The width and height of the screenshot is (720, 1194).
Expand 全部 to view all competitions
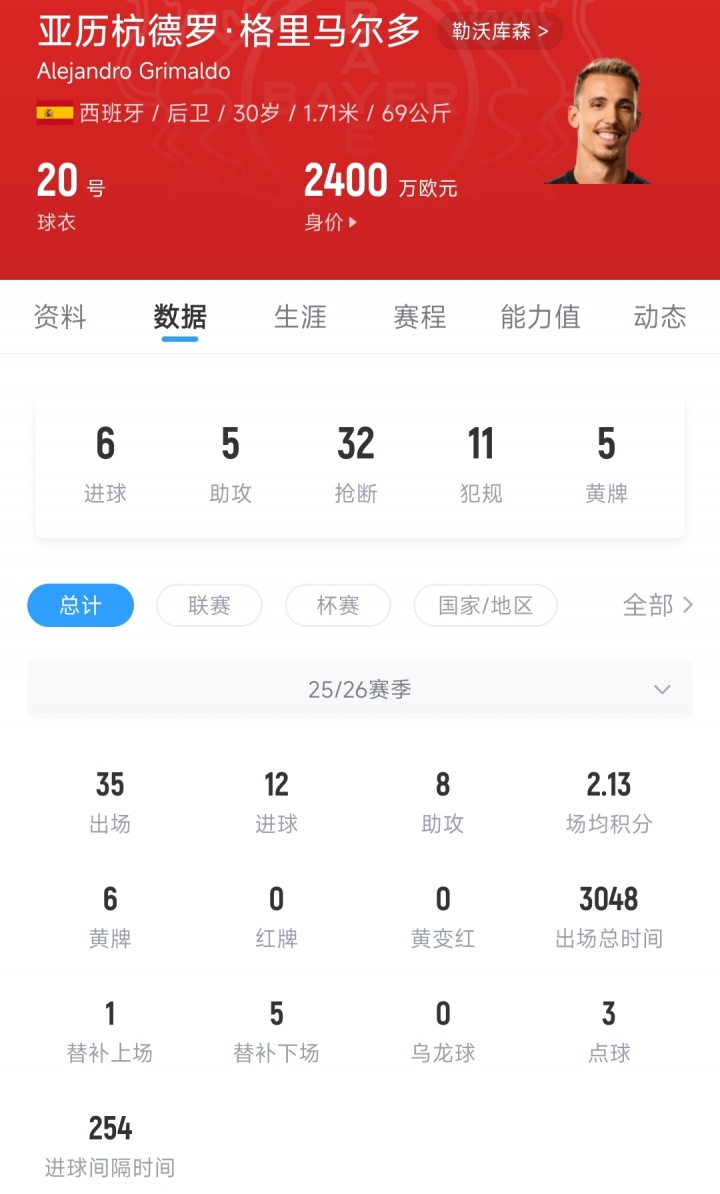(655, 605)
